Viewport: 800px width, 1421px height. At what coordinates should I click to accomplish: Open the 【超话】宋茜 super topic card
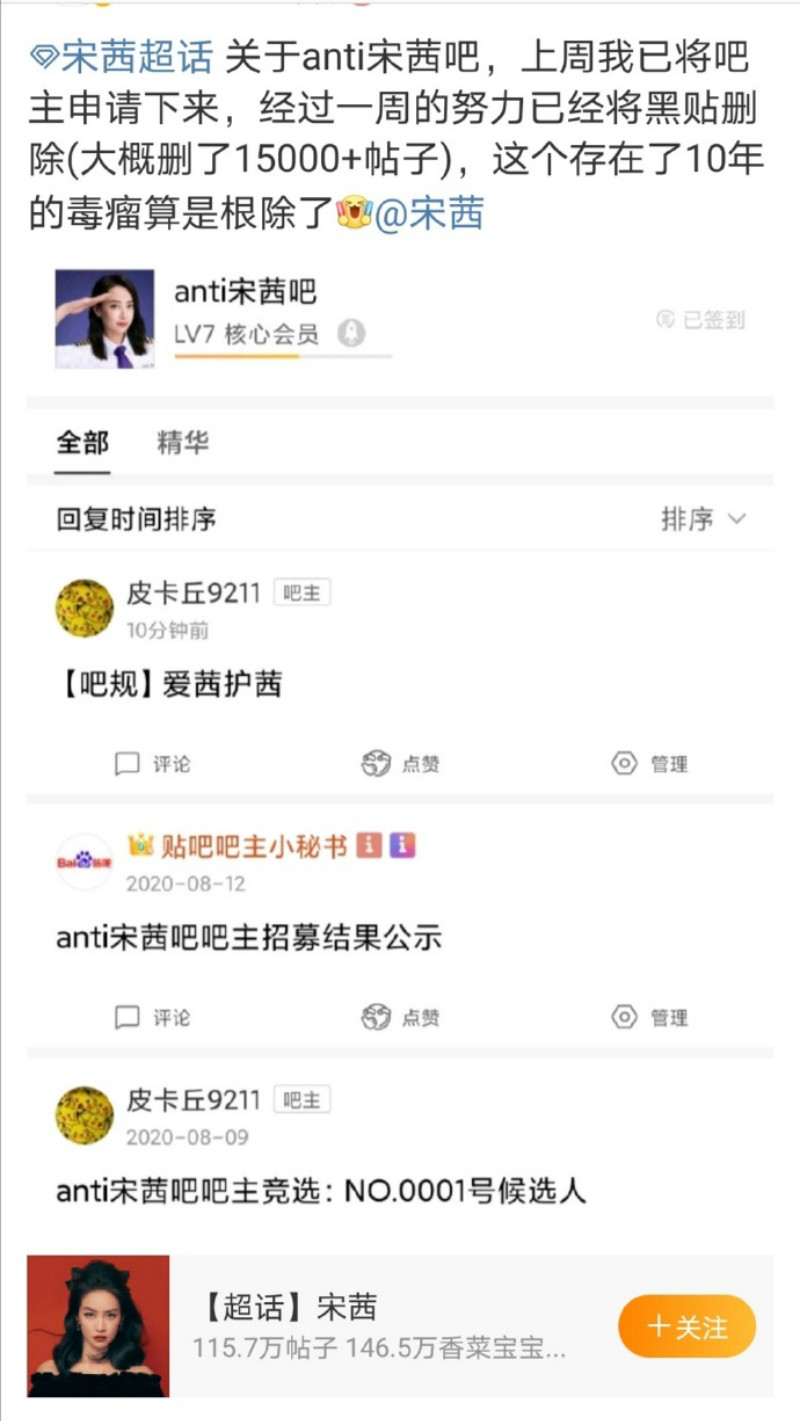[x=380, y=1326]
